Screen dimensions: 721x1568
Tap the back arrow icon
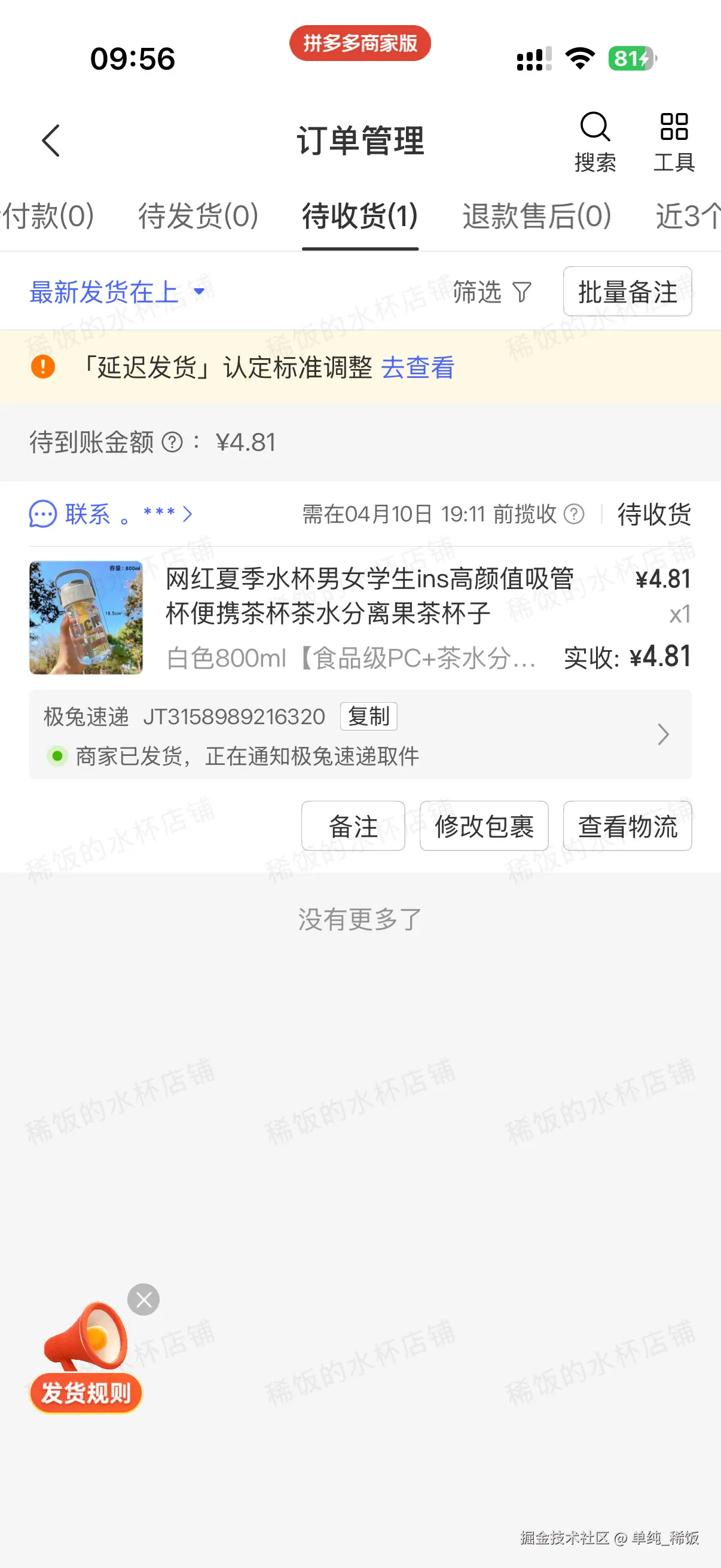click(x=50, y=140)
